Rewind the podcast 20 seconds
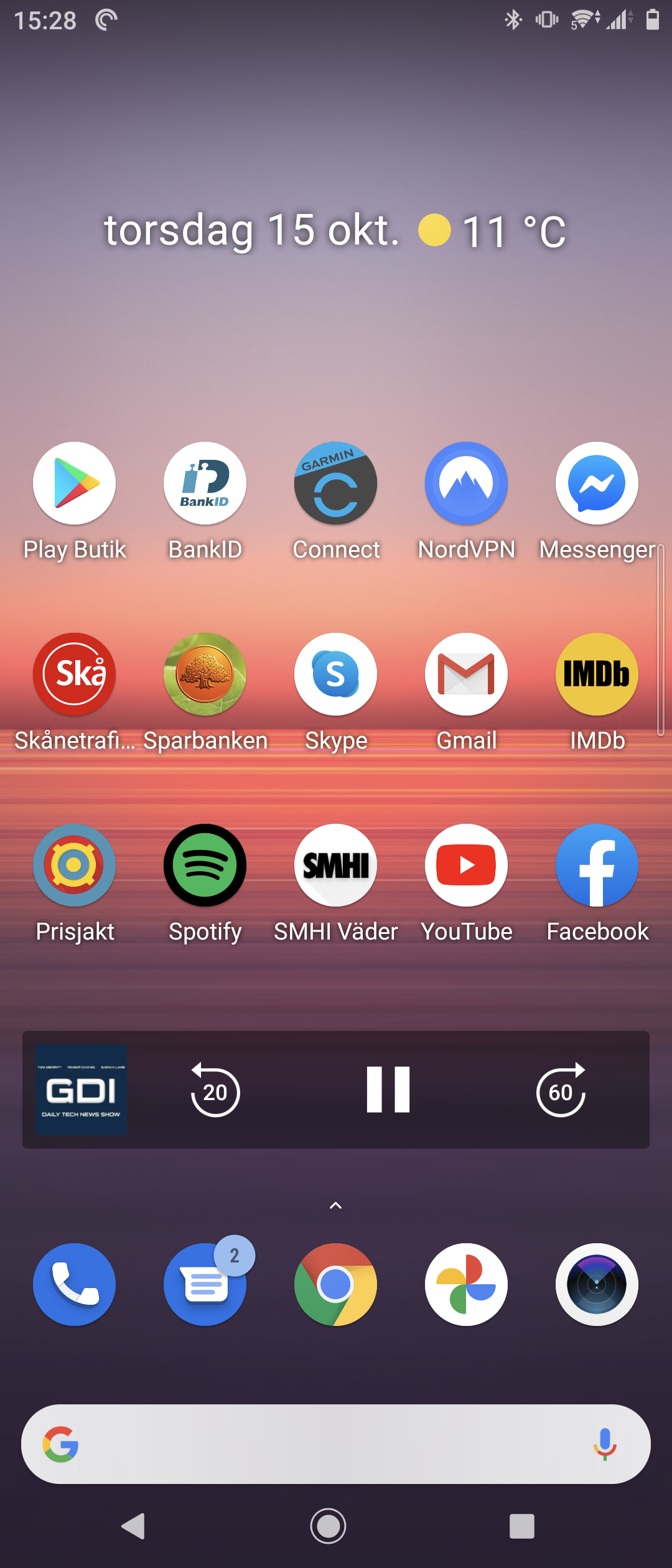Screen dimensions: 672x1568 click(215, 1091)
